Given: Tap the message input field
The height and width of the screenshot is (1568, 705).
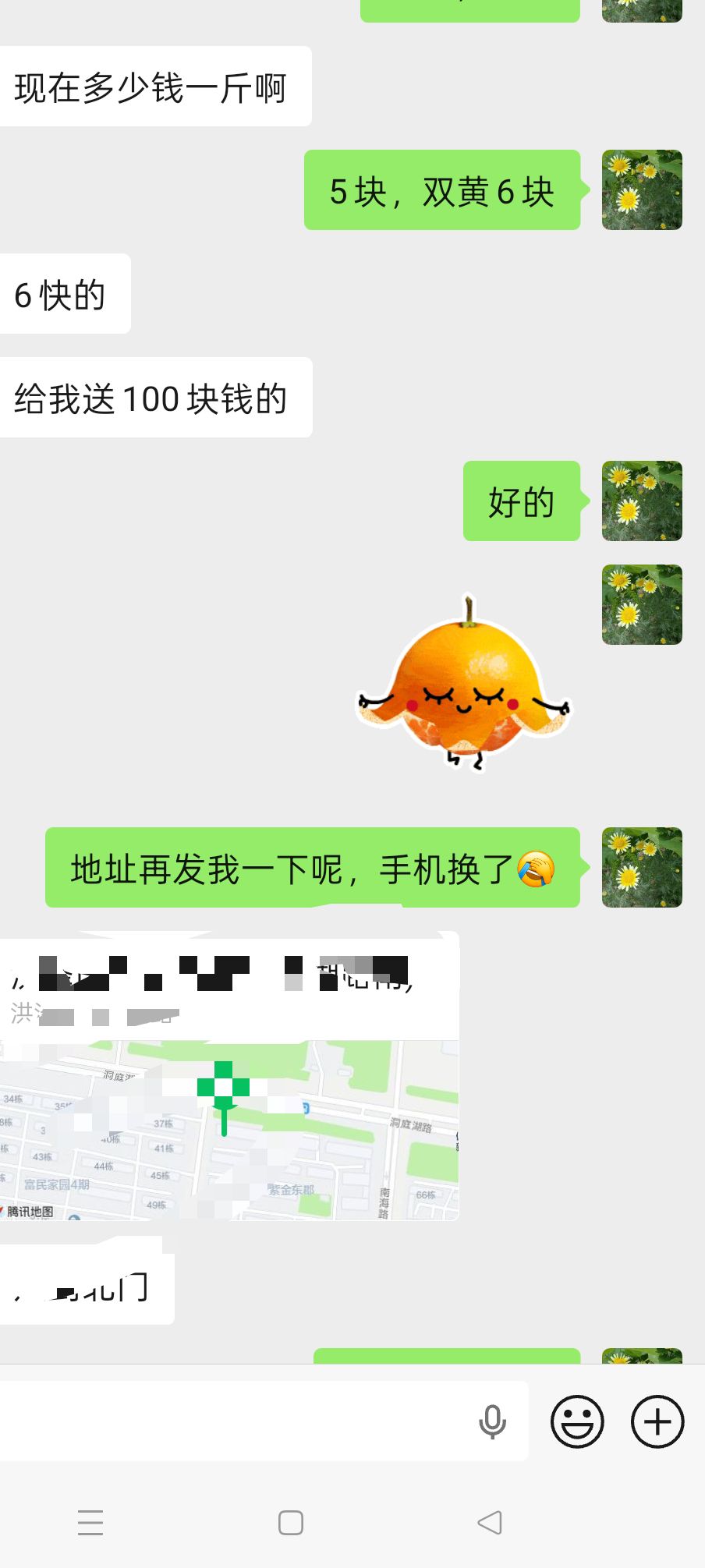Looking at the screenshot, I should [x=234, y=1421].
